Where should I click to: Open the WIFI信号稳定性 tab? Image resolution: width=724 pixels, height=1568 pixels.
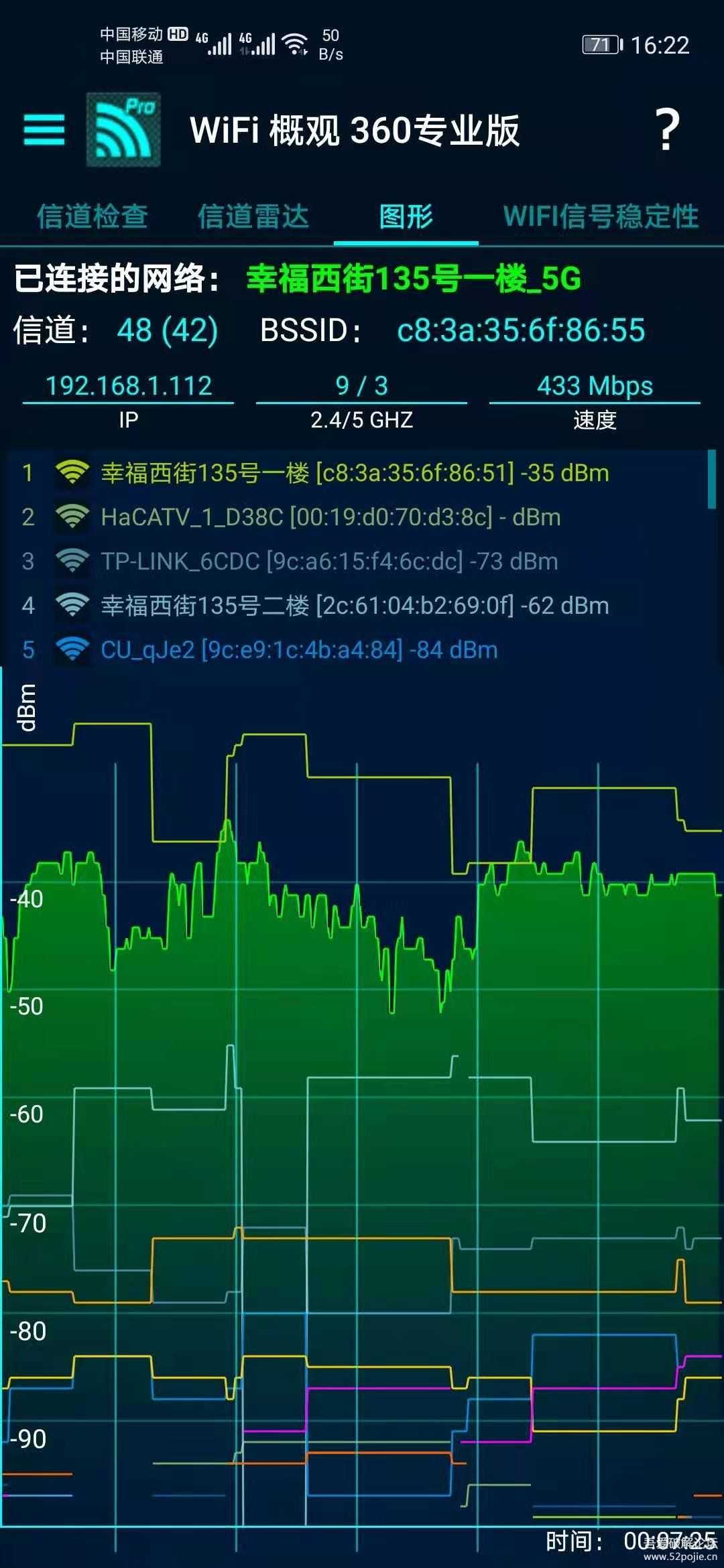pos(600,216)
